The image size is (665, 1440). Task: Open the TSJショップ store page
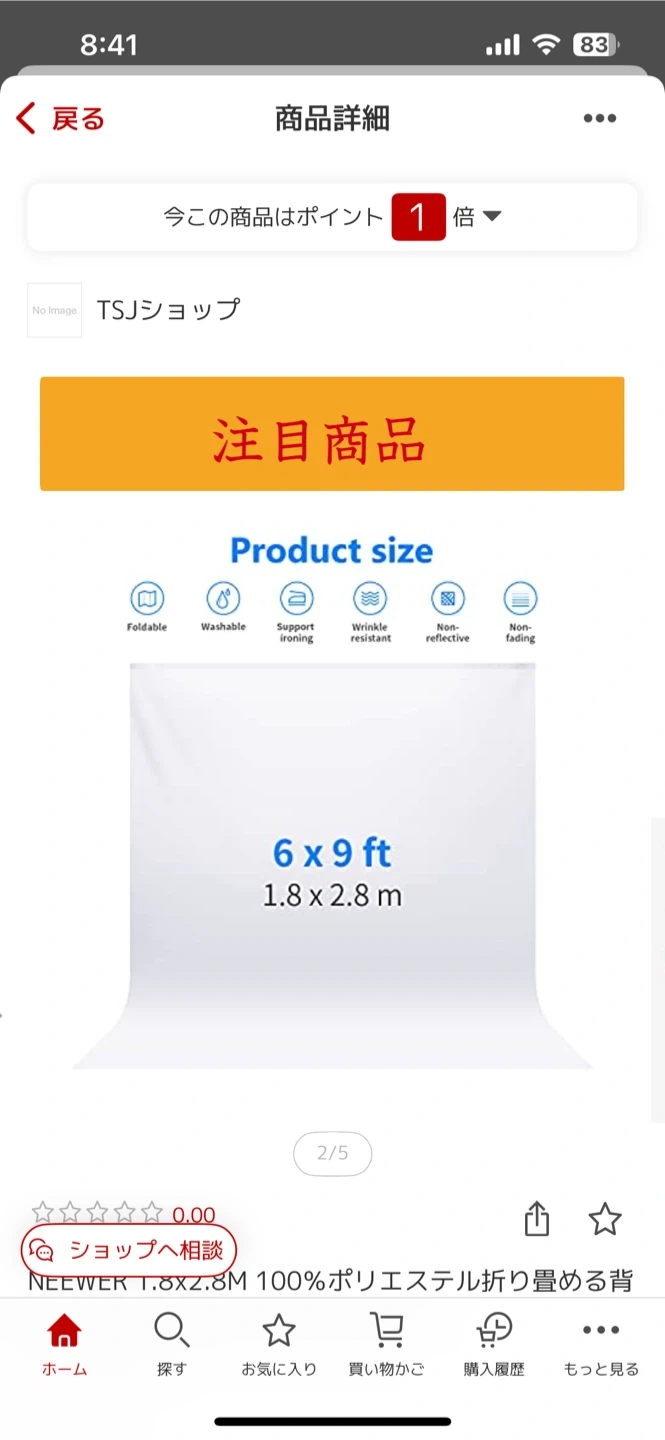point(168,310)
